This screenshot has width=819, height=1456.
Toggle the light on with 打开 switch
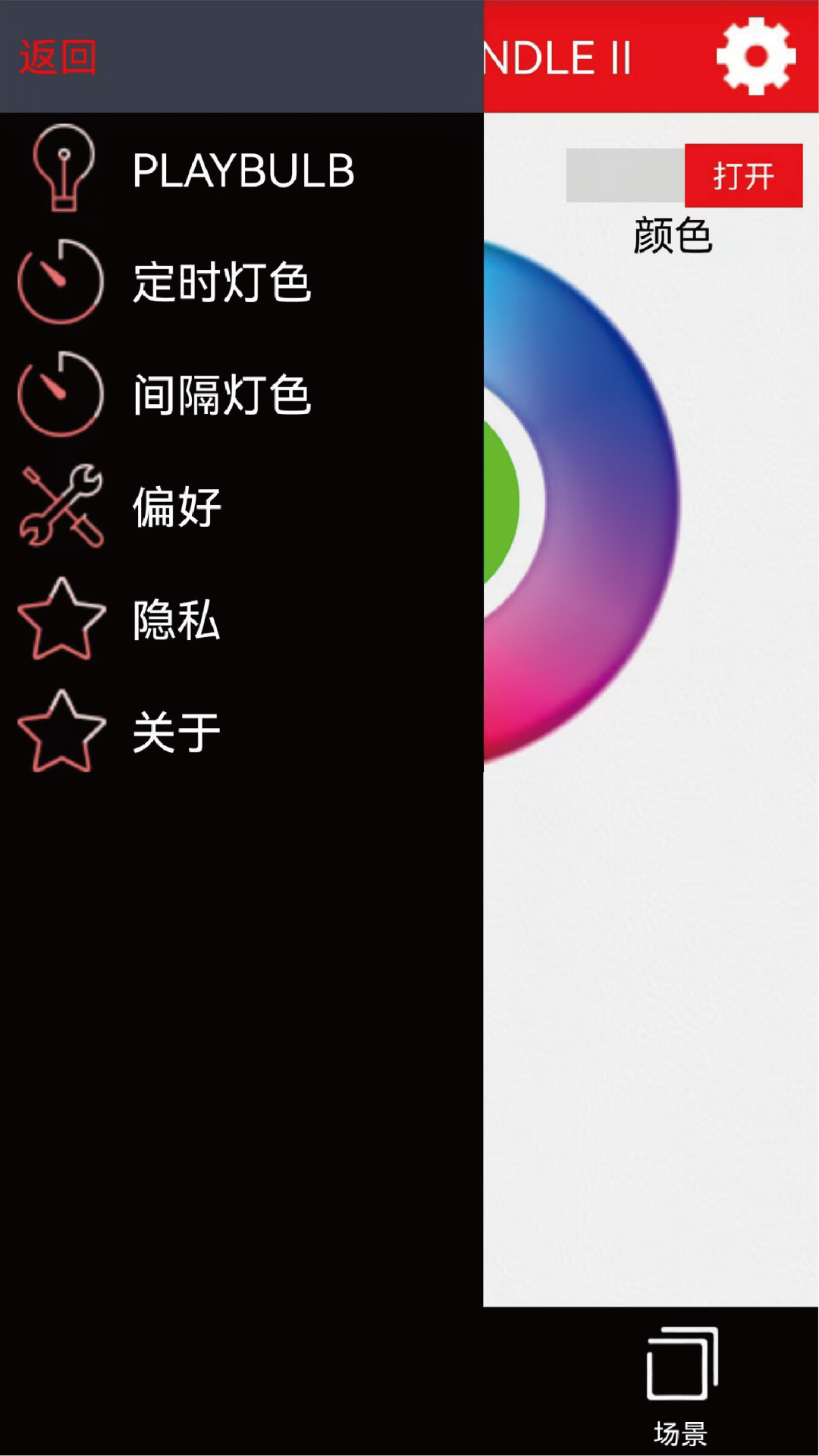pyautogui.click(x=744, y=174)
